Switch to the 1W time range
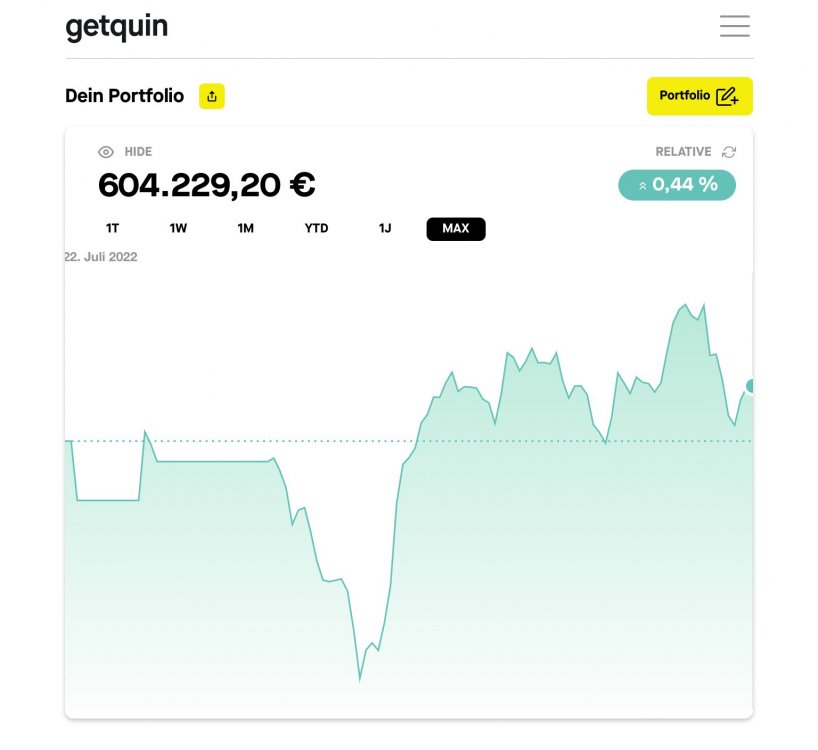This screenshot has height=750, width=818. [178, 229]
